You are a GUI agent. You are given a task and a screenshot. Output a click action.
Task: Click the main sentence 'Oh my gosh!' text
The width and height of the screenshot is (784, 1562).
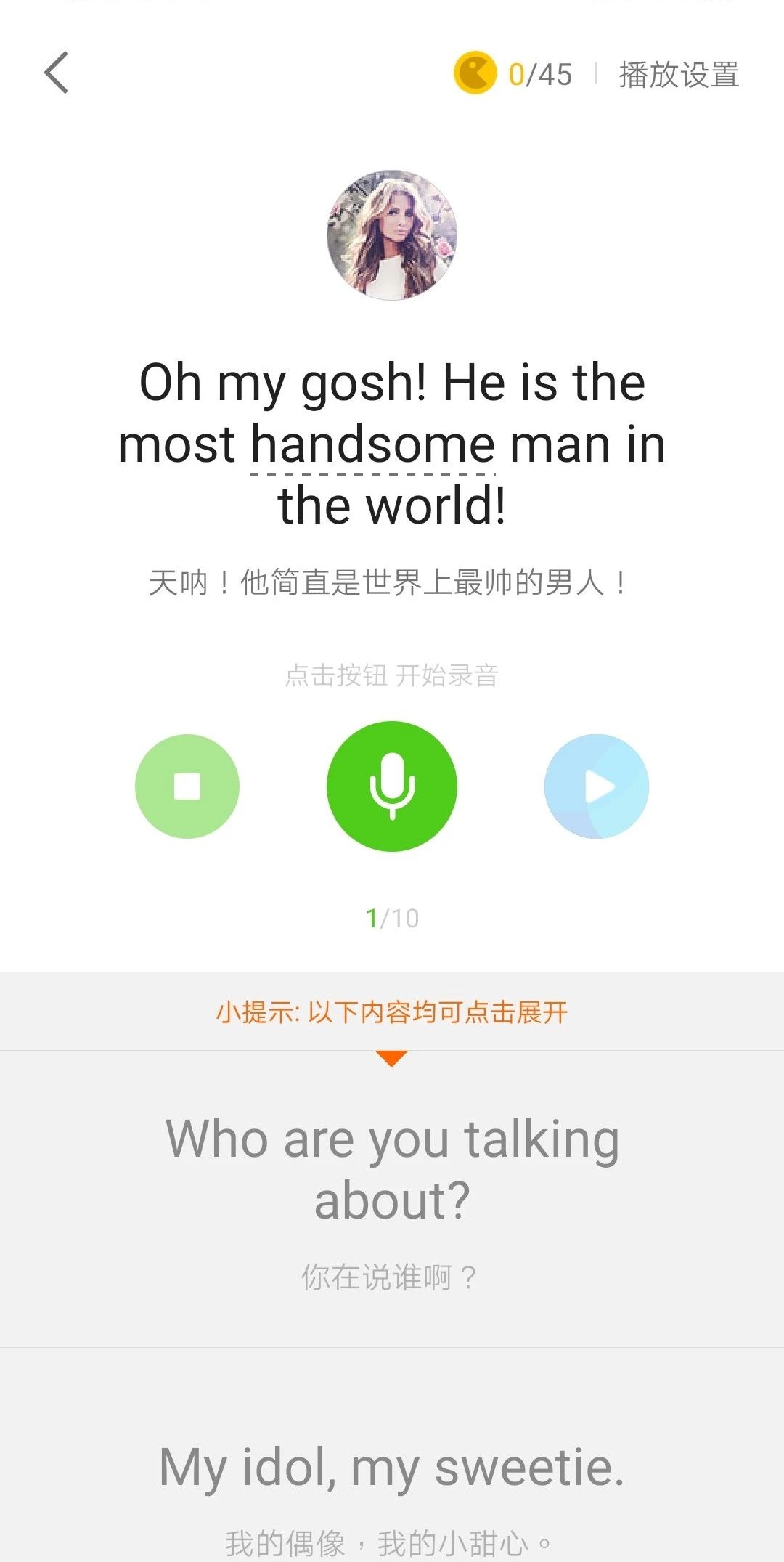point(392,383)
